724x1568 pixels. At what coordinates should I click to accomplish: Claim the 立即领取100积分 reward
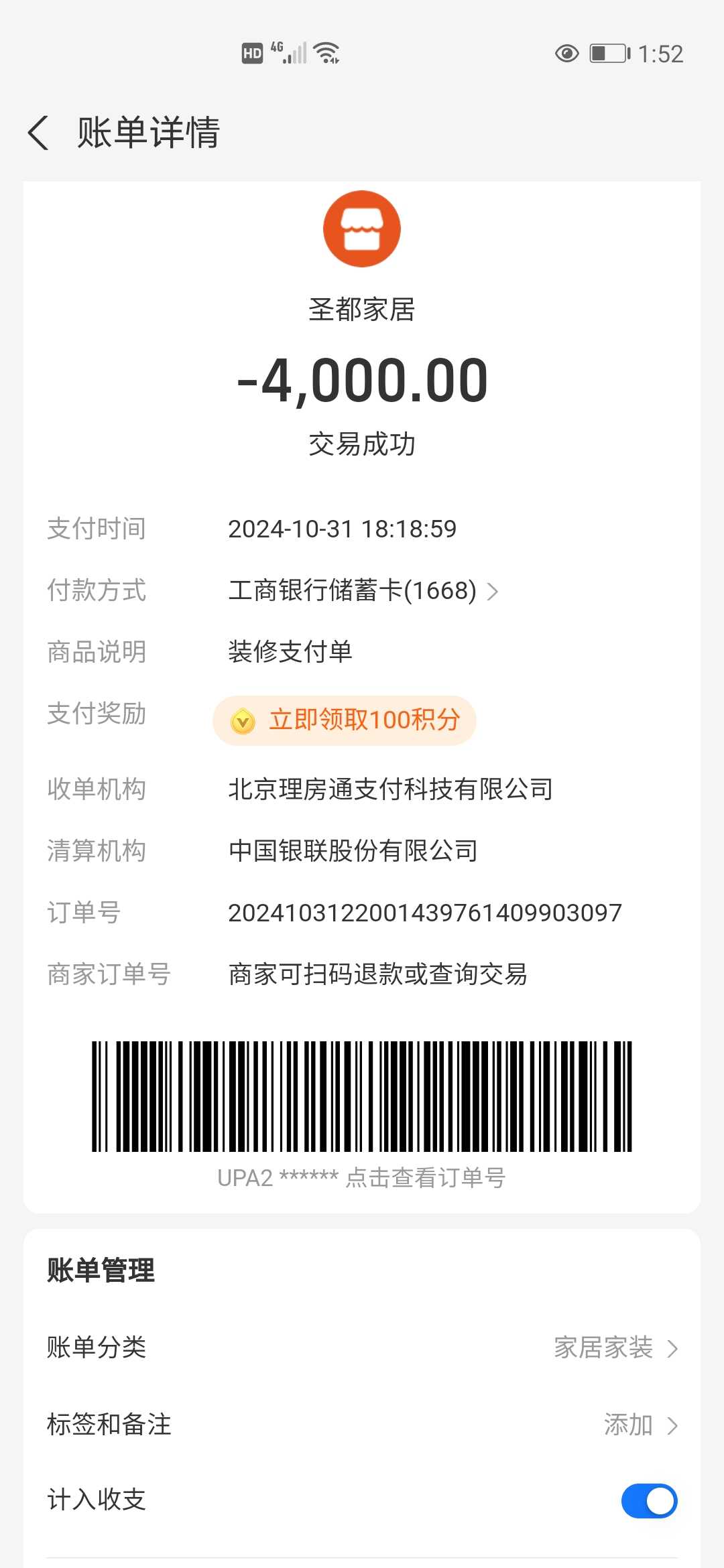[x=345, y=720]
